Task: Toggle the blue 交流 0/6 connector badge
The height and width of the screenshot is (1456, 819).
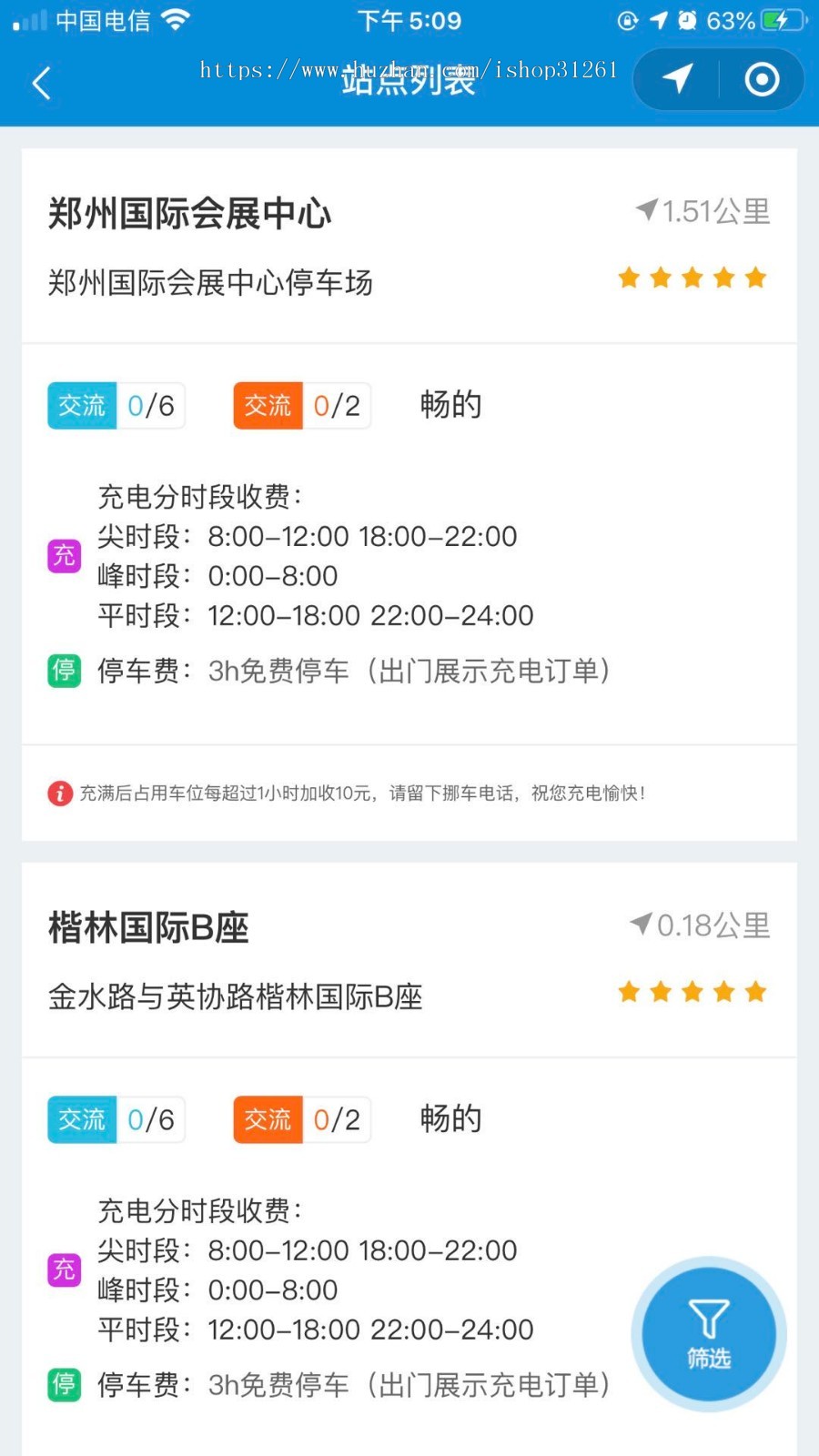Action: pos(116,406)
